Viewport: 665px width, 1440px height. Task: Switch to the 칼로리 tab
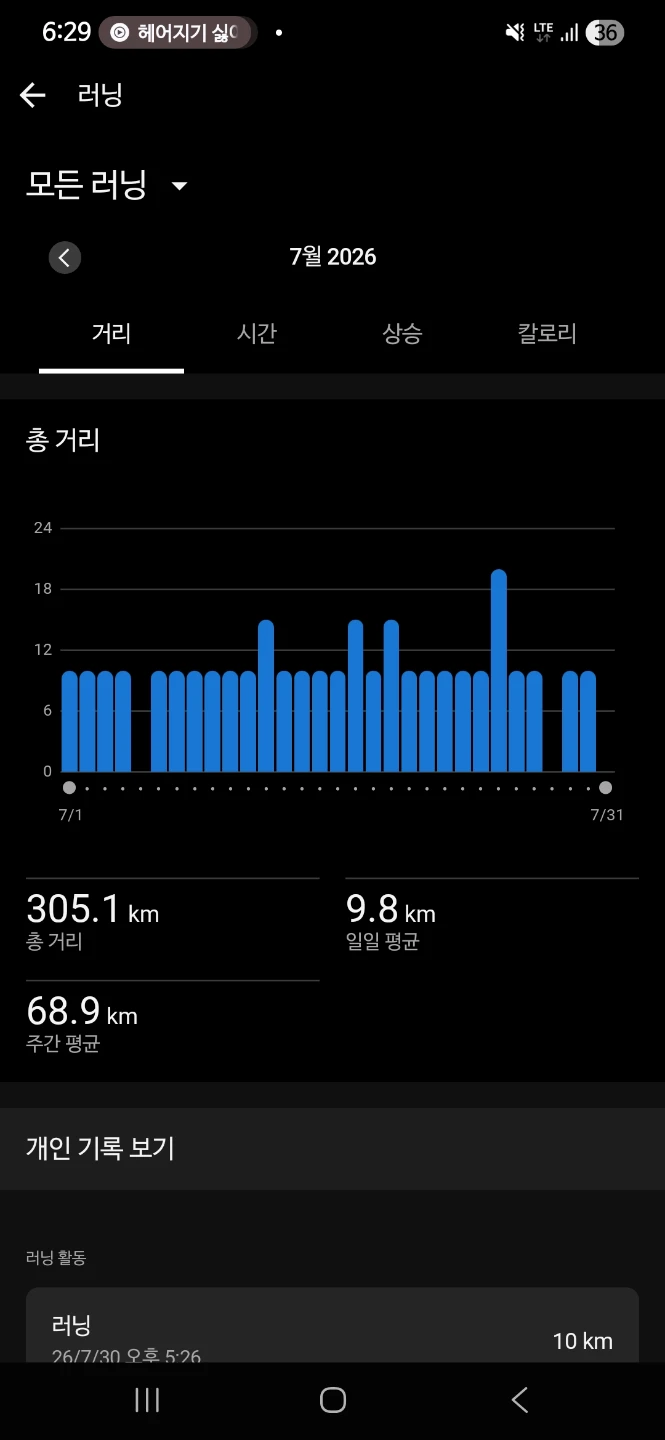[x=547, y=334]
